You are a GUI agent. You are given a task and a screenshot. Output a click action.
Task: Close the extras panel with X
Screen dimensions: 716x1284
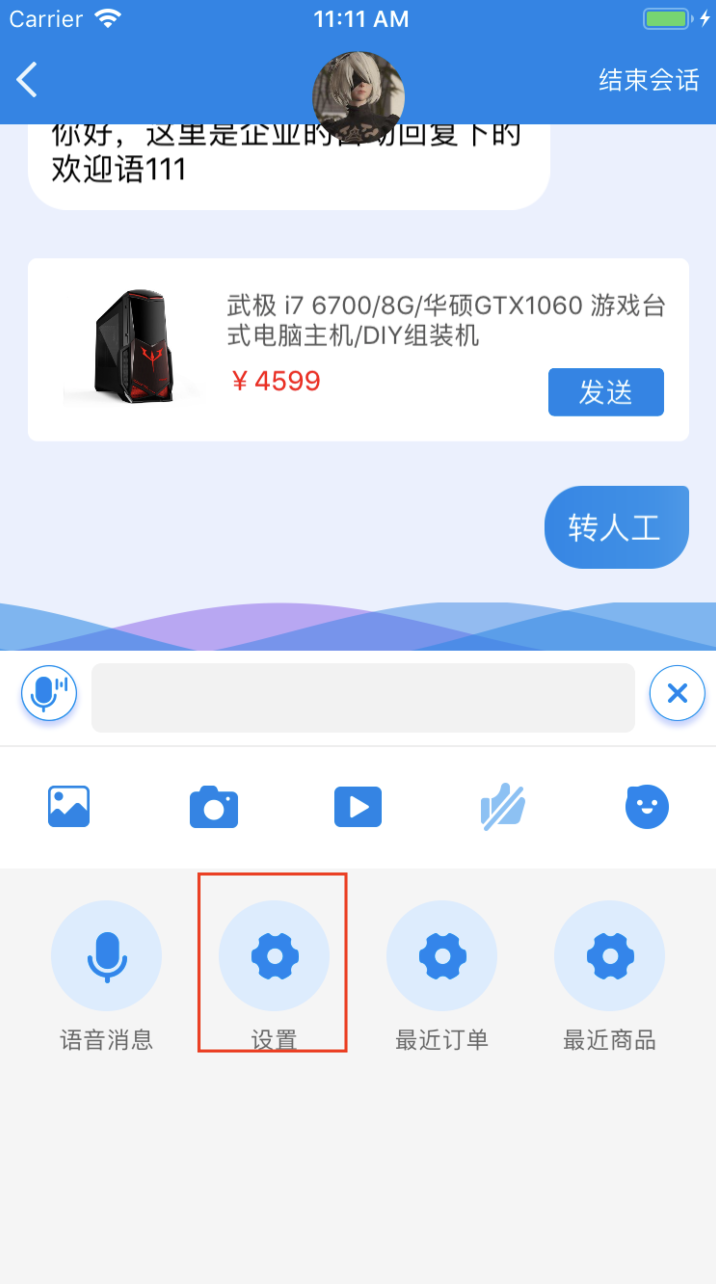click(x=677, y=693)
